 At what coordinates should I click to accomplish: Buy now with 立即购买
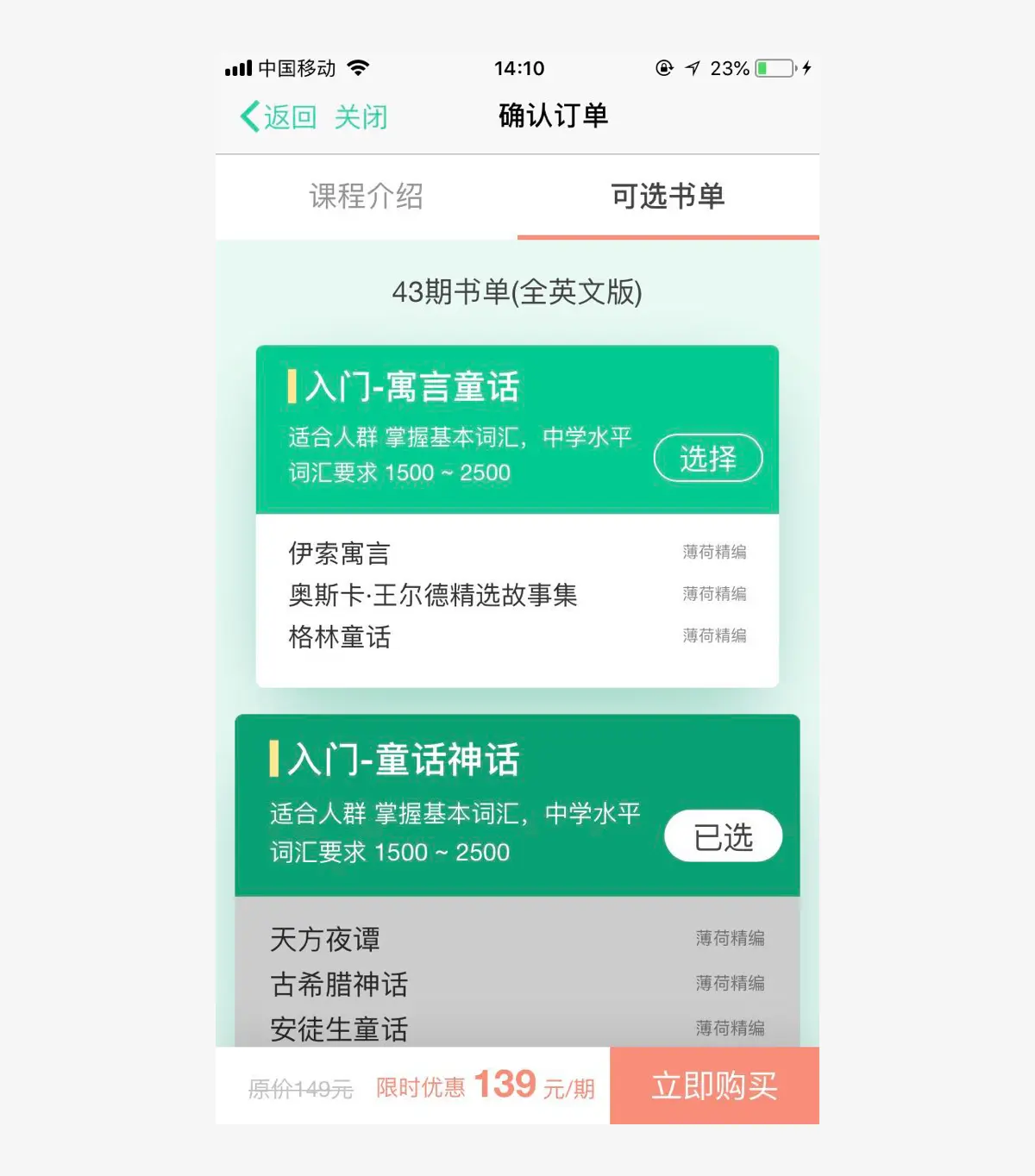714,1085
